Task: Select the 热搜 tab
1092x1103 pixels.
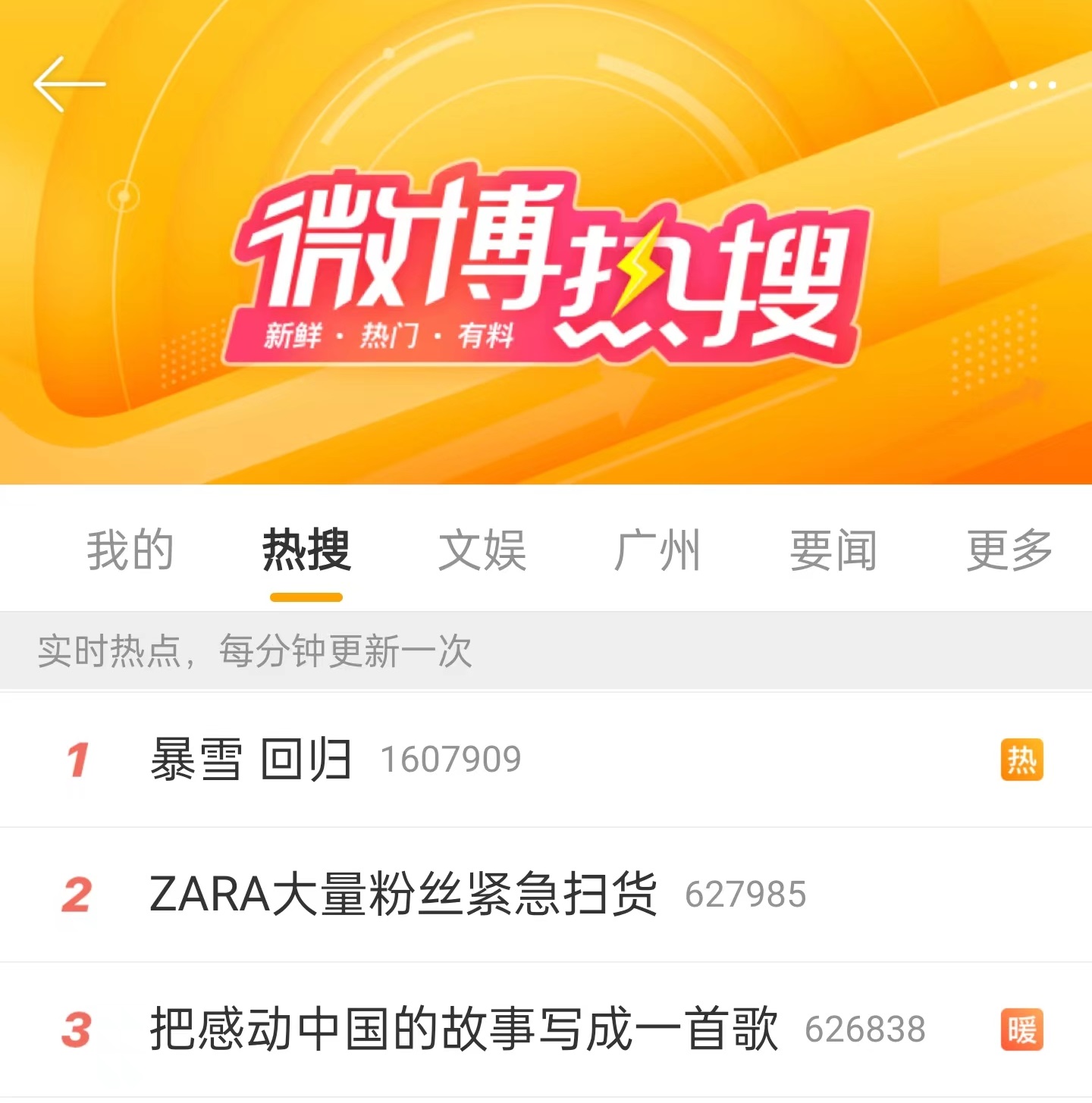Action: (x=306, y=550)
